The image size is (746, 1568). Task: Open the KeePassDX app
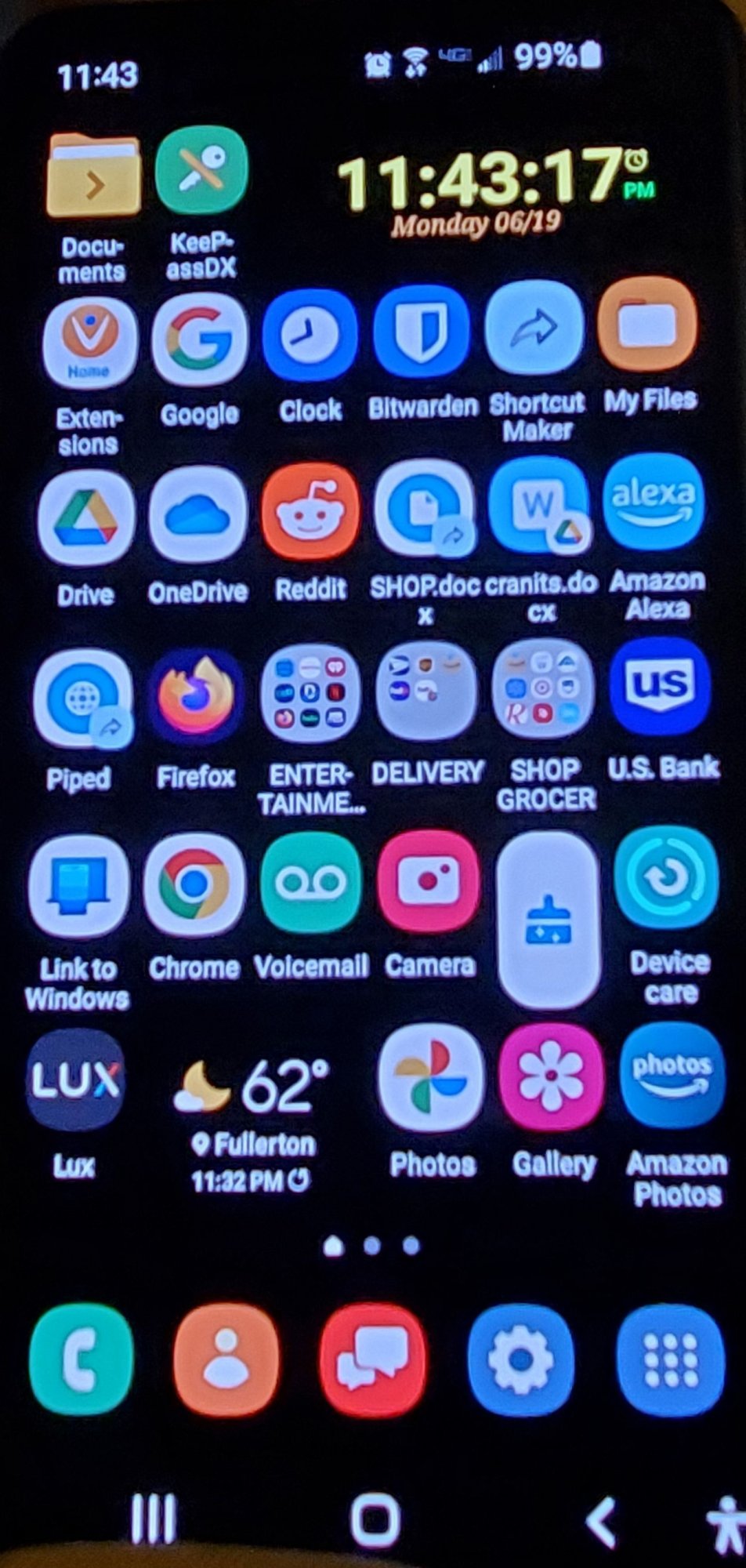pos(201,172)
